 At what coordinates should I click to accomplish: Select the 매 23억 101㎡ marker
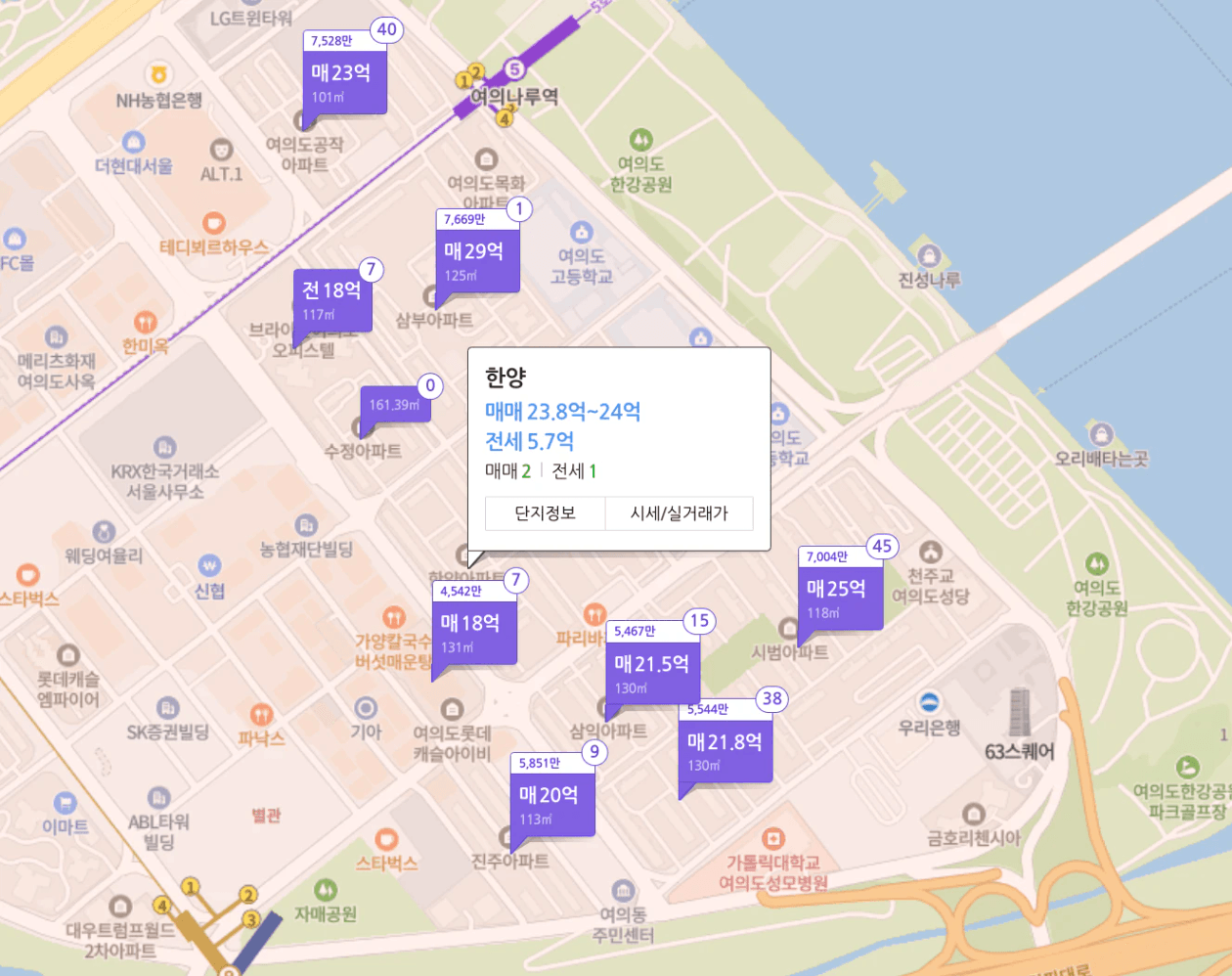tap(344, 82)
